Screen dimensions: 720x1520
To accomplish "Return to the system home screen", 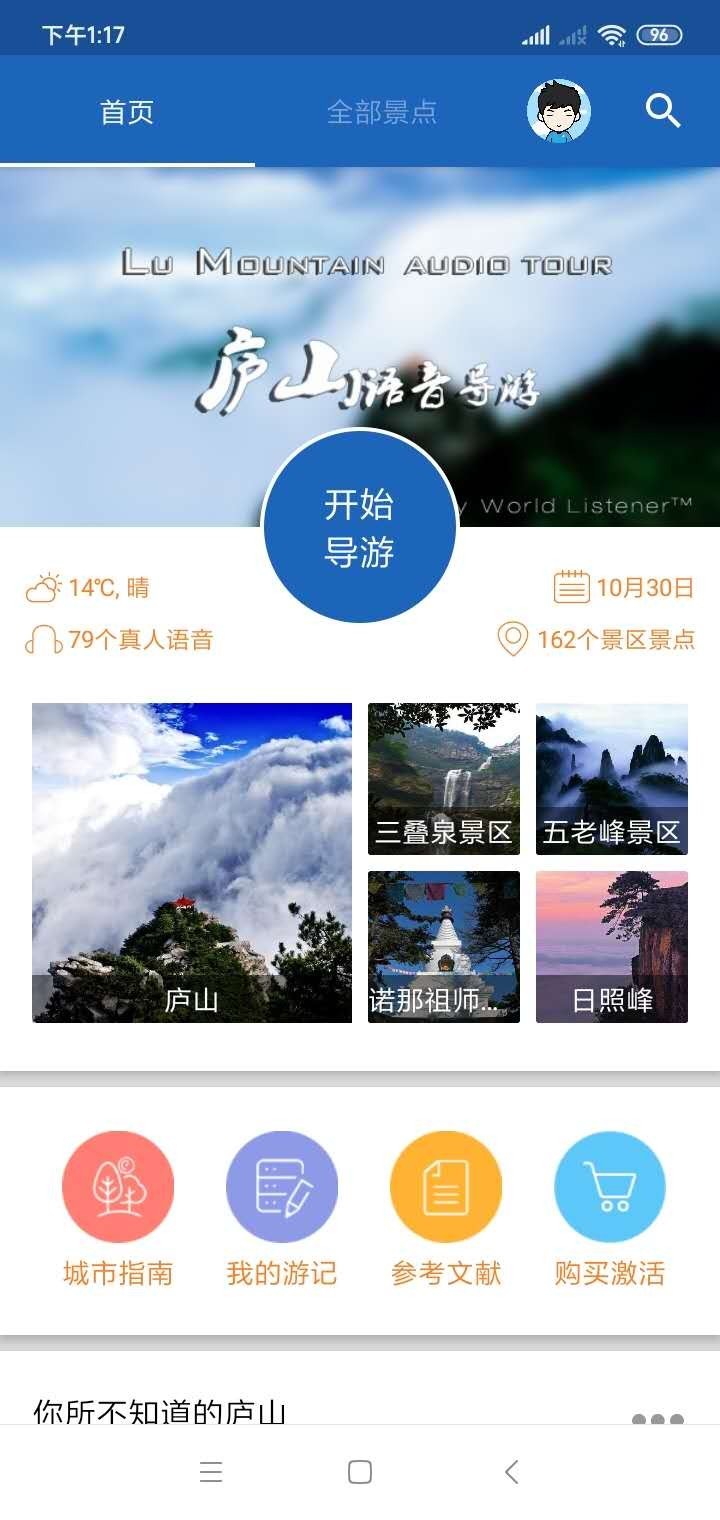I will pos(360,1472).
